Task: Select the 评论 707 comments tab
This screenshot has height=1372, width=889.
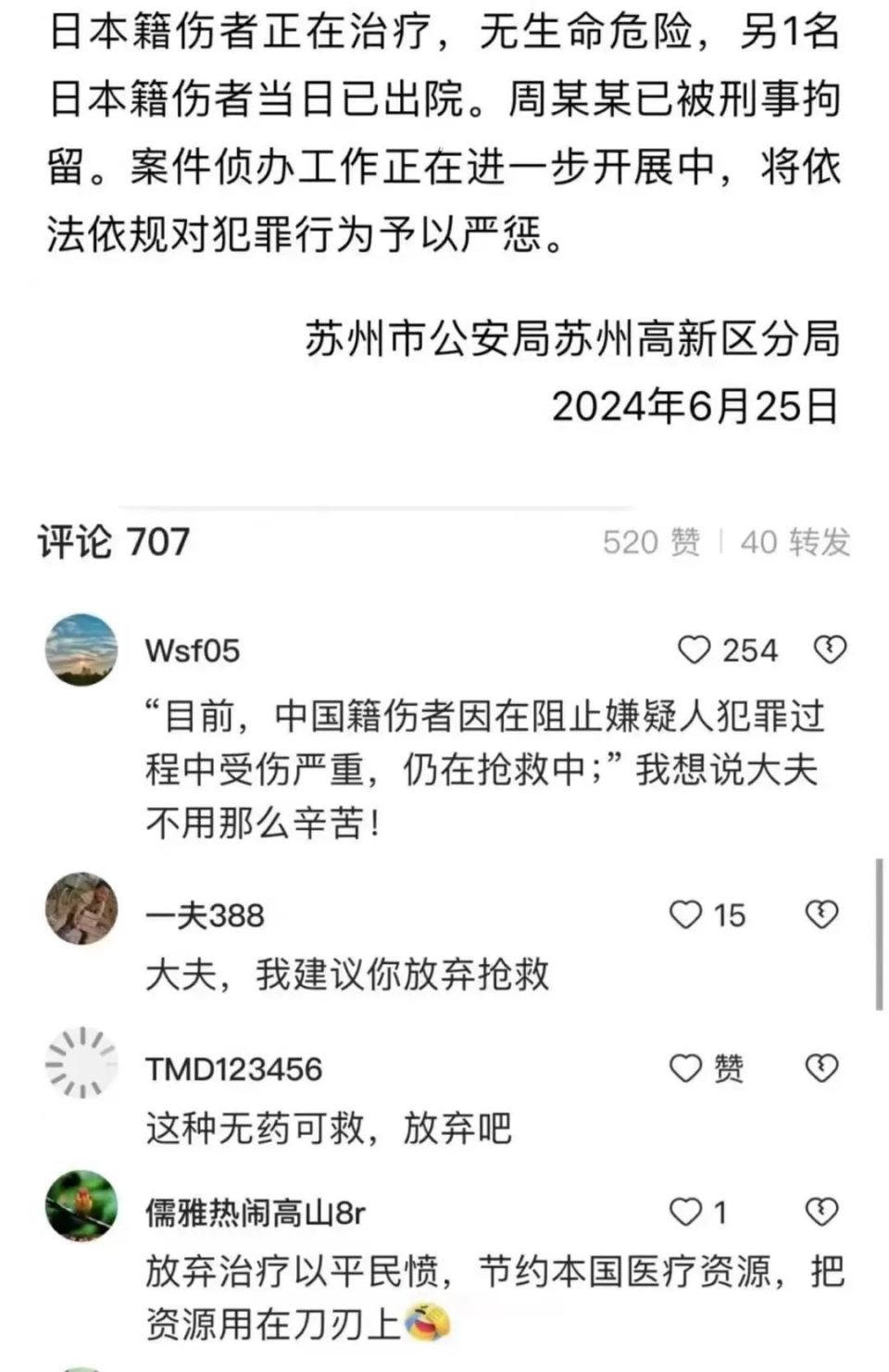Action: point(113,542)
